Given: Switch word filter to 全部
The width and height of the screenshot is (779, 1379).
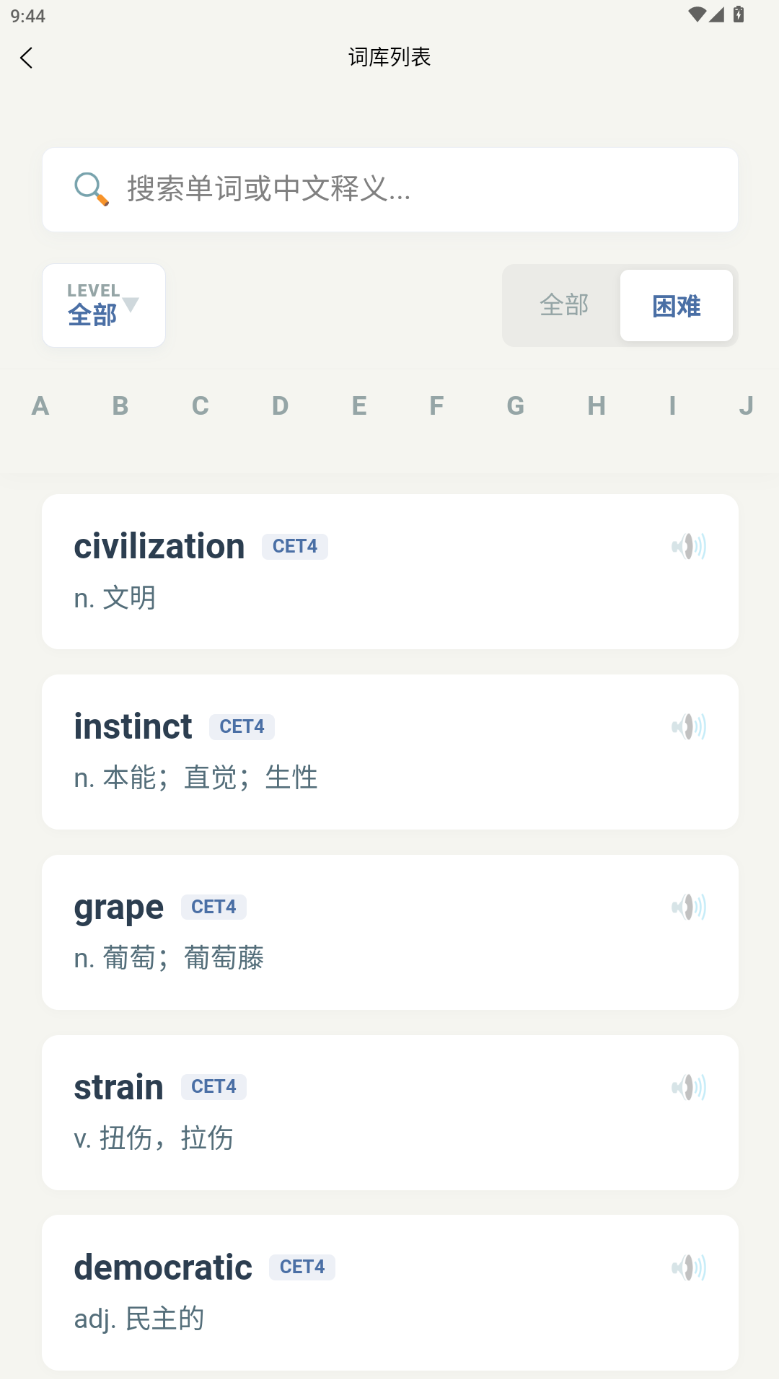Looking at the screenshot, I should [563, 305].
